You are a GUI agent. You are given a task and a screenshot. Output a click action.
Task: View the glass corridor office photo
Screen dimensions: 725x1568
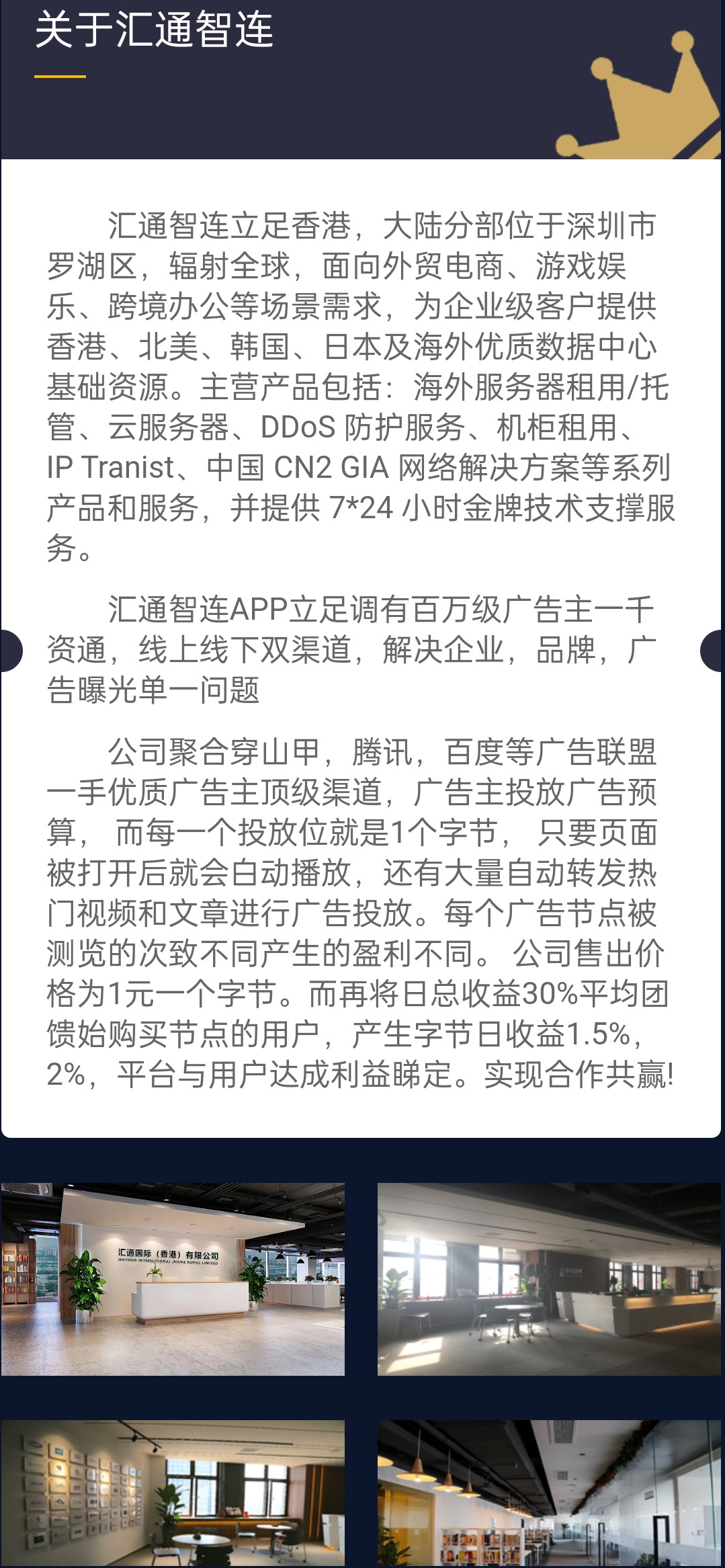549,1493
